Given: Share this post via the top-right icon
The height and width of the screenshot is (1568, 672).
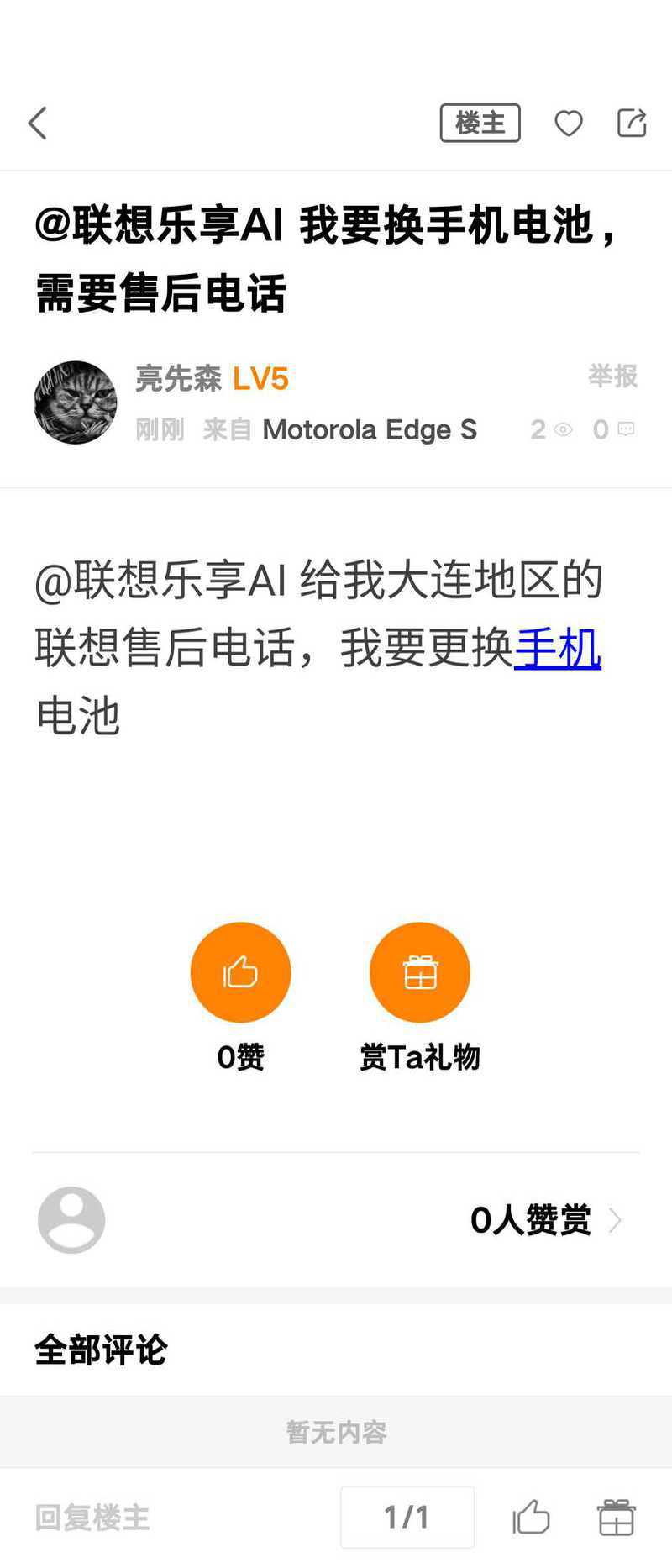Looking at the screenshot, I should click(x=632, y=123).
